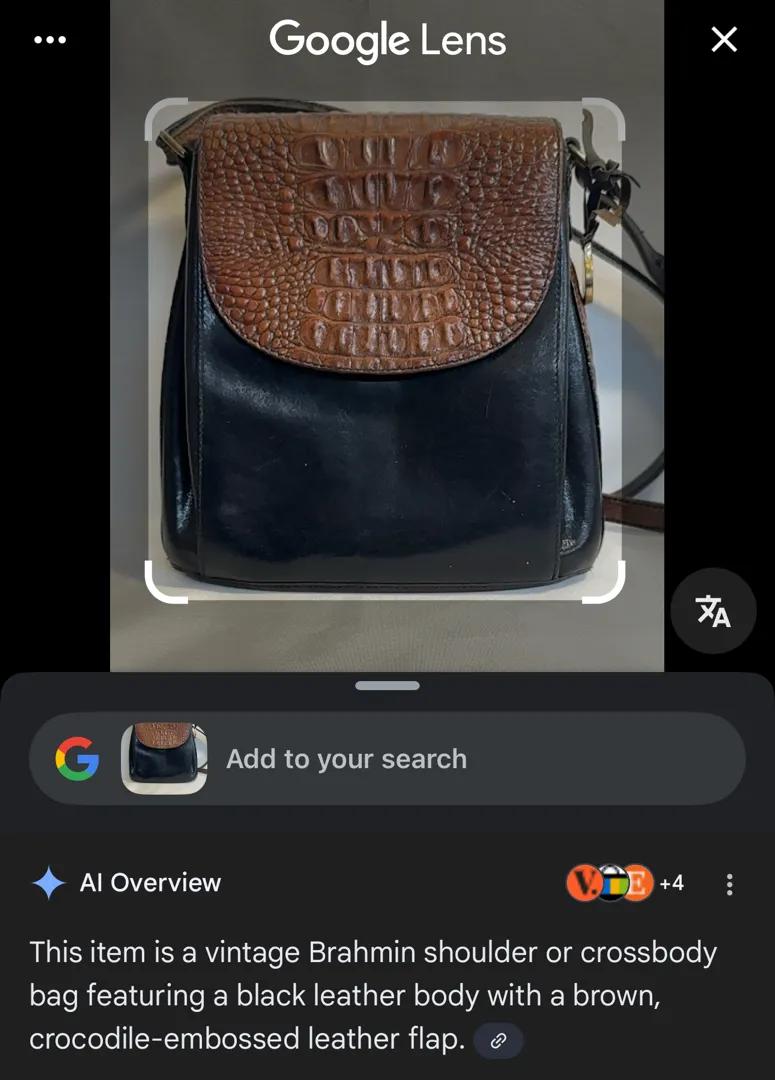Open the link icon after the description
This screenshot has height=1080, width=775.
[498, 1041]
